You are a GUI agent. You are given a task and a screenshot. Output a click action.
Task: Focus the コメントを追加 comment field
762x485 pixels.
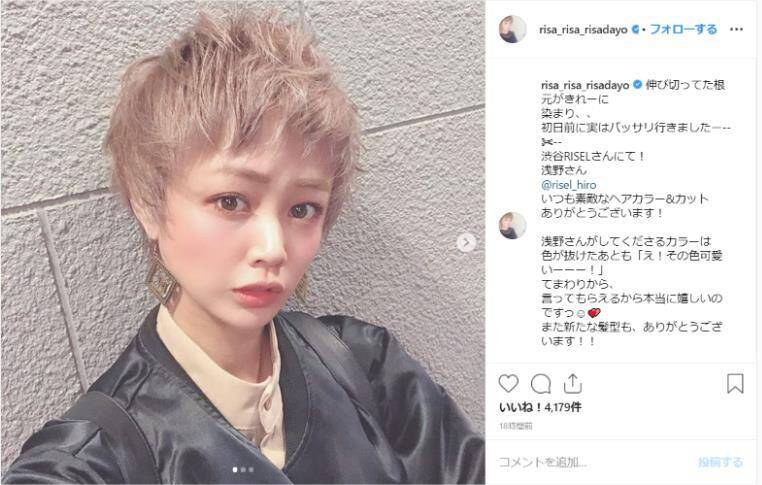(590, 462)
